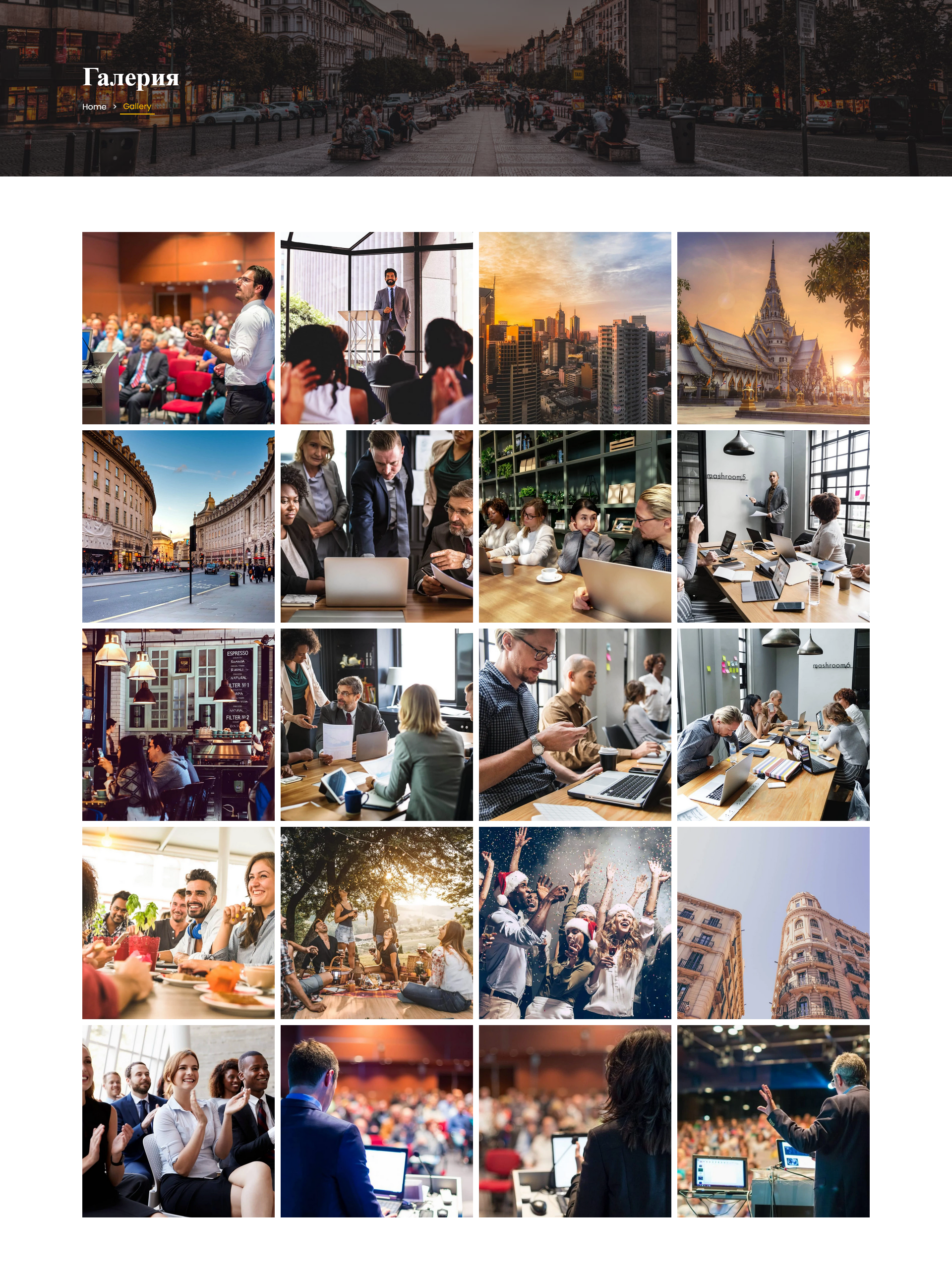Open the Gallery breadcrumb link
The image size is (952, 1270).
[x=137, y=106]
